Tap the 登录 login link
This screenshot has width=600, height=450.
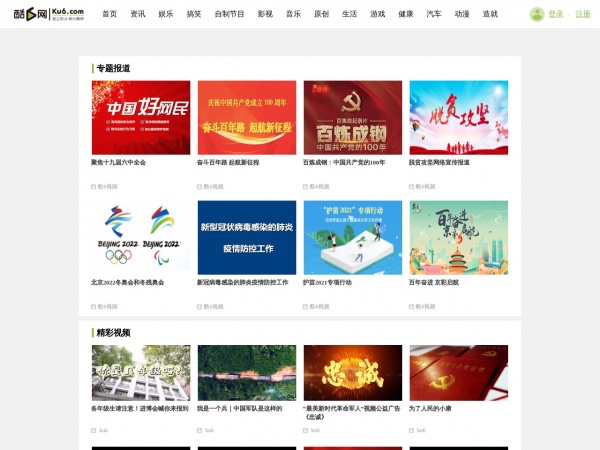coord(556,14)
